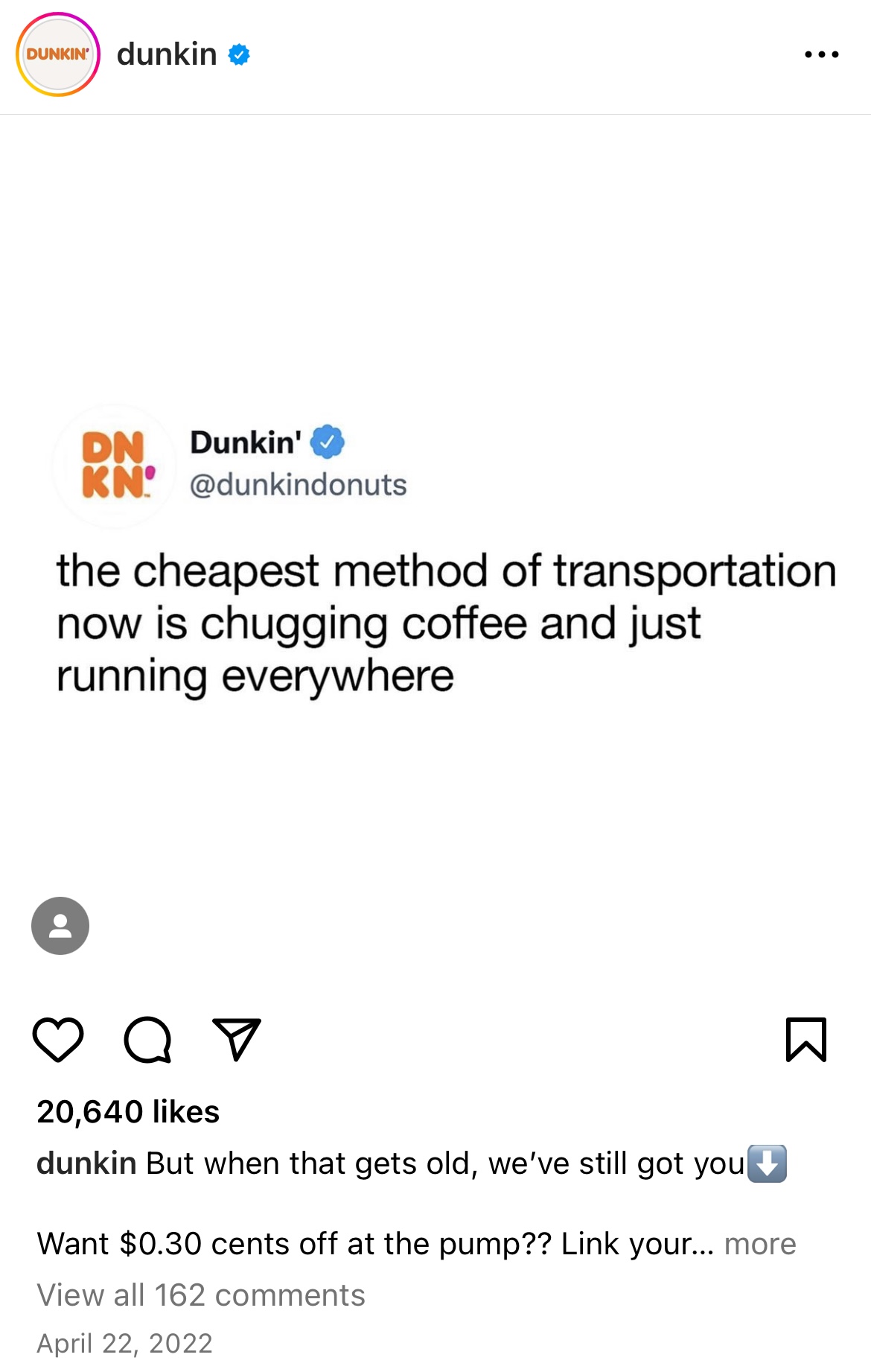Share the post via paper plane icon

pyautogui.click(x=237, y=1039)
